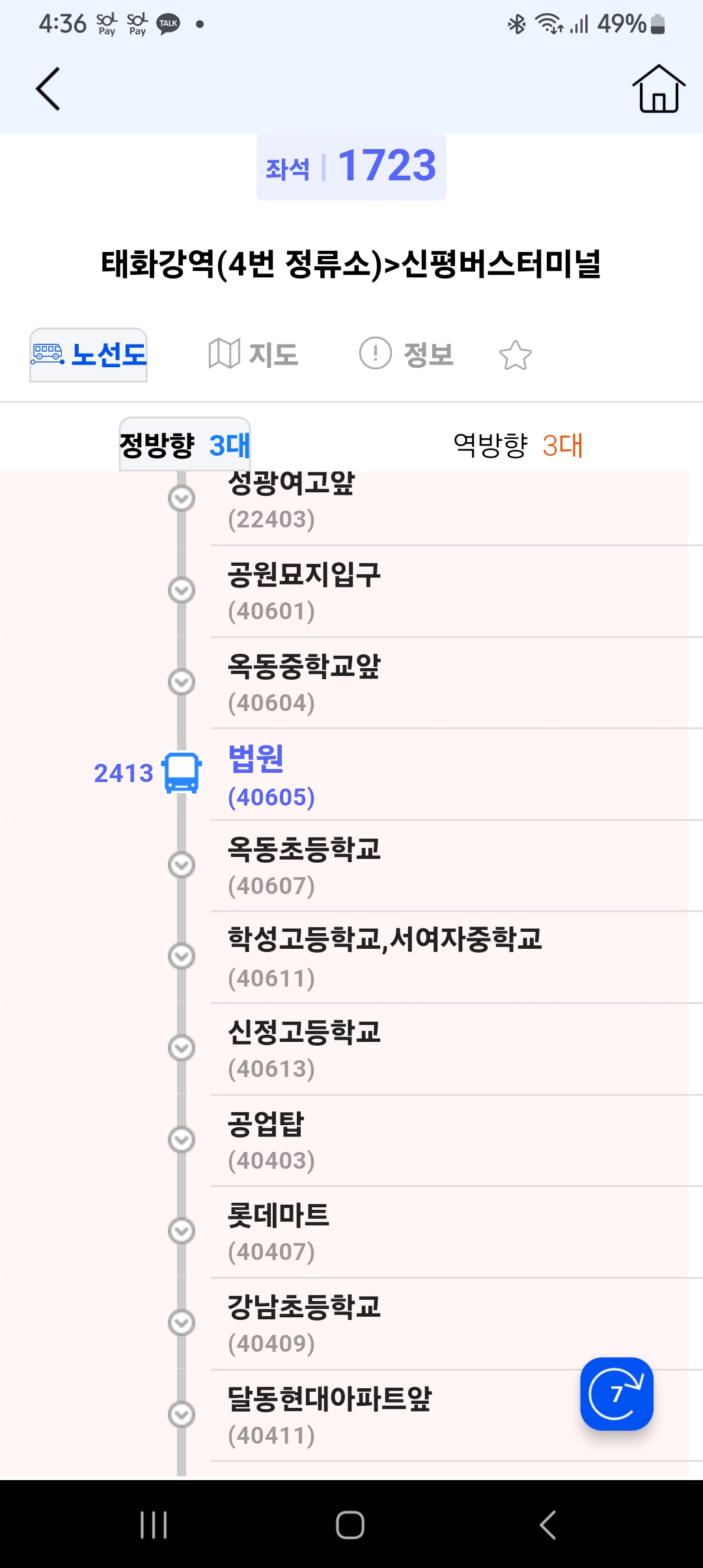The image size is (703, 1568).
Task: Open the 신정고등학교 (40613) stop
Action: [x=391, y=1049]
